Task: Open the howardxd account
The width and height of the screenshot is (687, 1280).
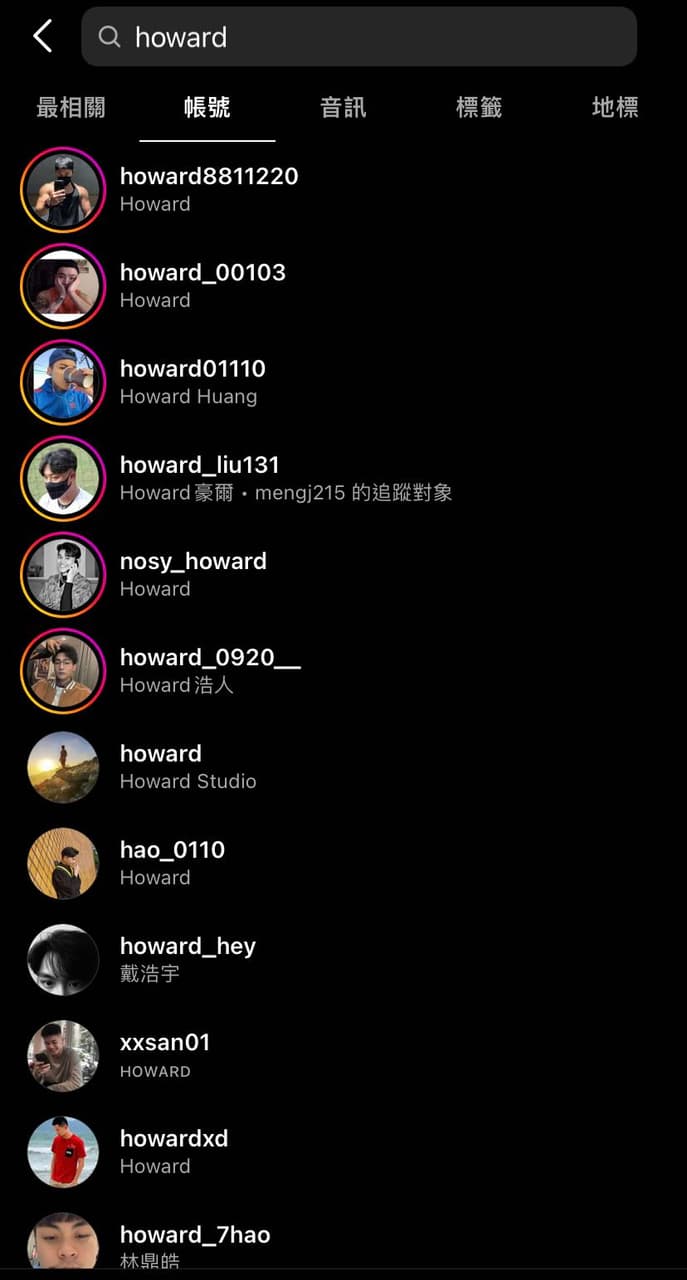Action: pos(174,1150)
